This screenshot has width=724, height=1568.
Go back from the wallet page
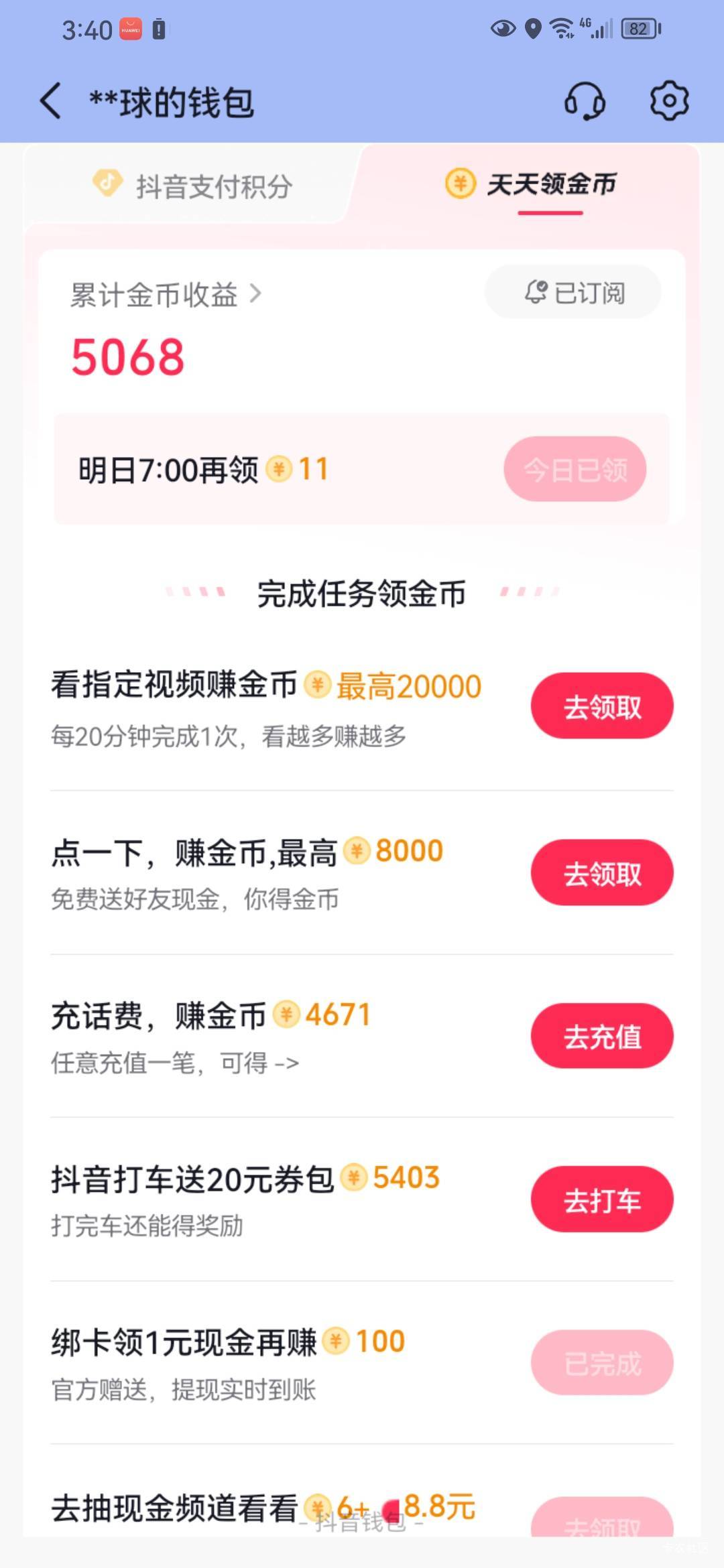pos(51,102)
